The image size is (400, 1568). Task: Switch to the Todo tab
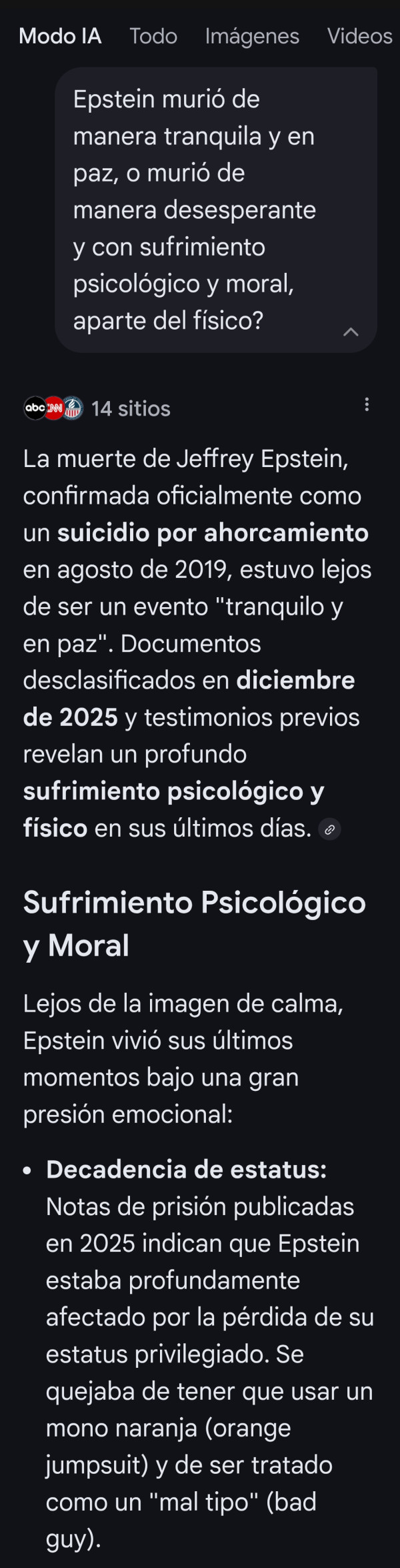(x=153, y=36)
